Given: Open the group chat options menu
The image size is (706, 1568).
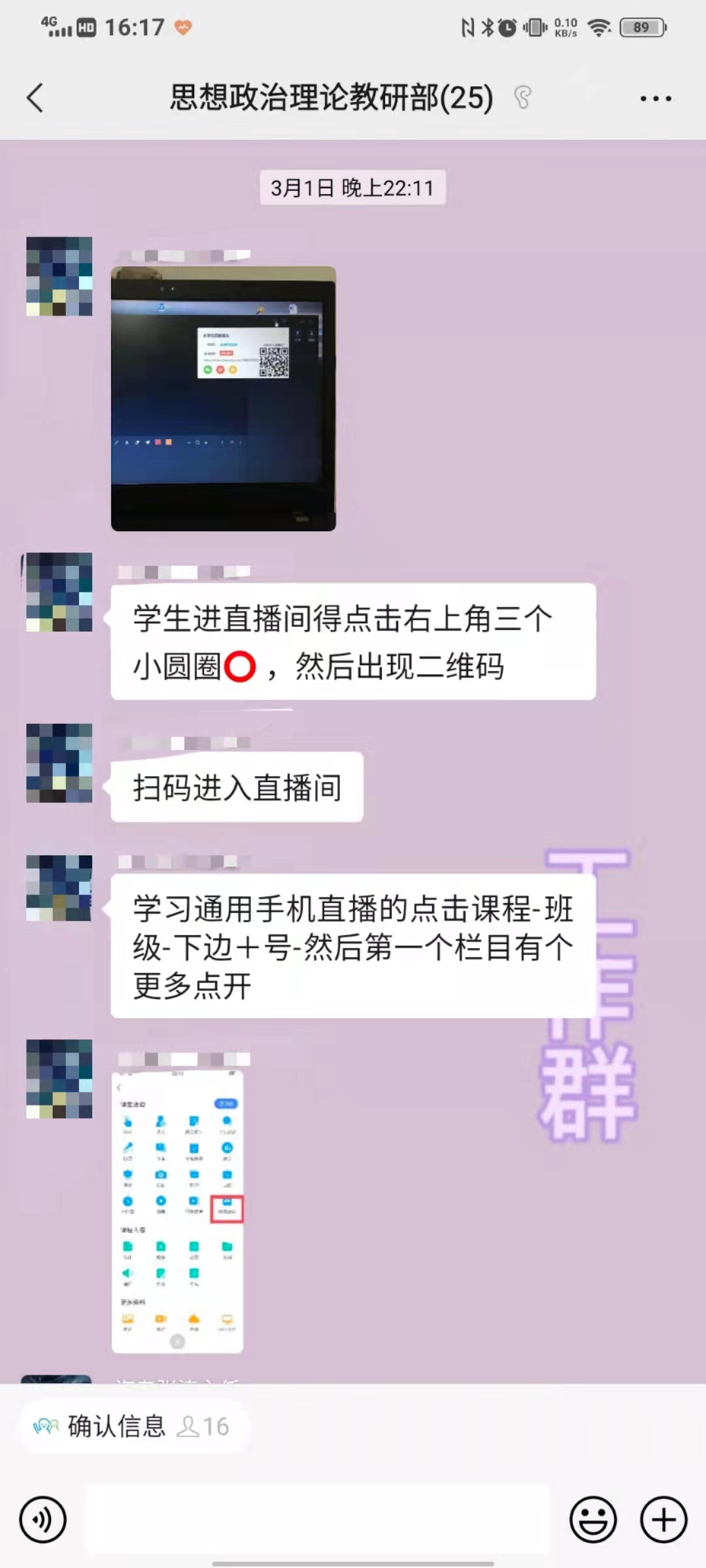Looking at the screenshot, I should 655,99.
